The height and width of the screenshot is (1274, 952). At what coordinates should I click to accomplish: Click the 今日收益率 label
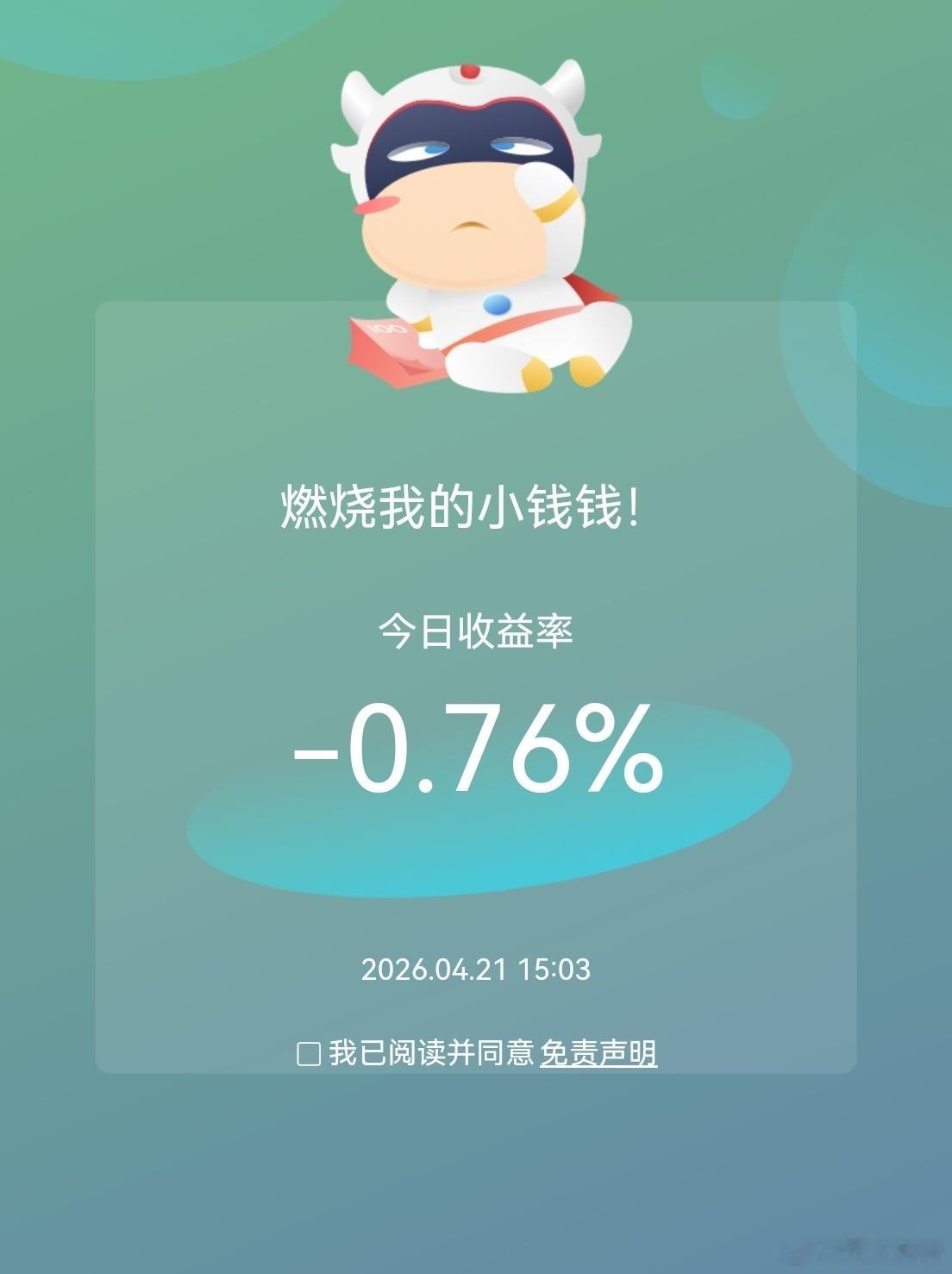tap(476, 636)
